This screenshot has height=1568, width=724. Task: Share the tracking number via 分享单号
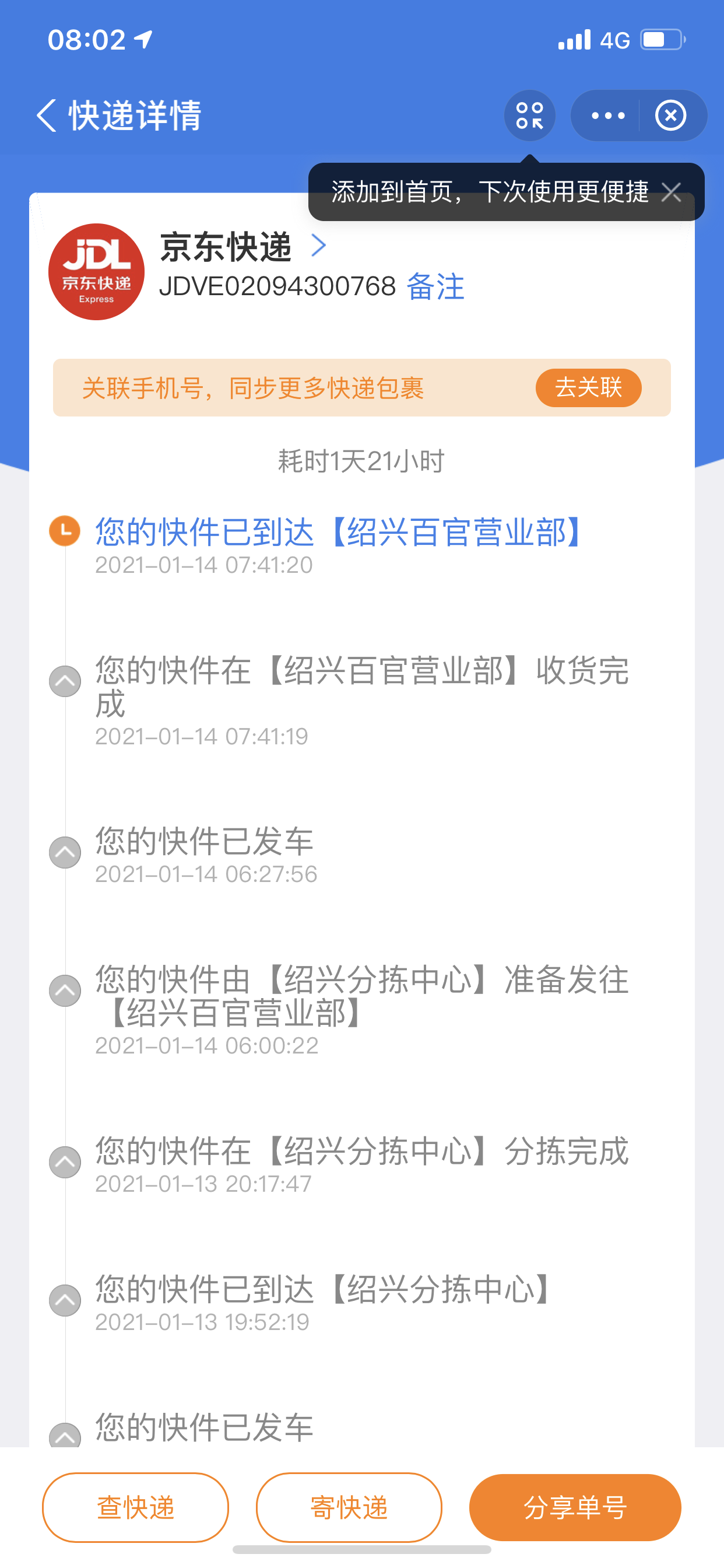click(x=575, y=1507)
